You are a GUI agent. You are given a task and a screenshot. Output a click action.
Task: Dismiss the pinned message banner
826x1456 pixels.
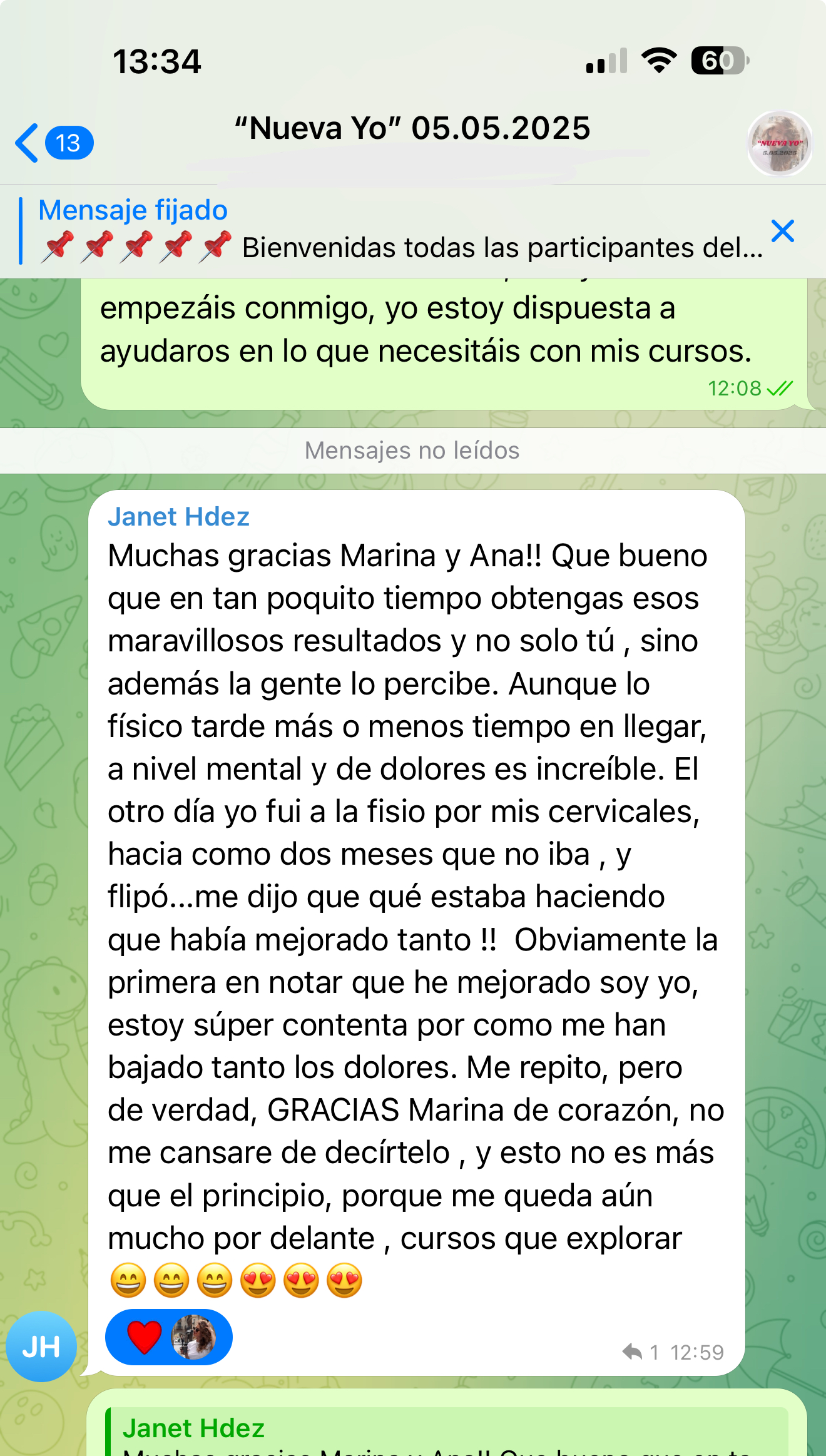click(x=783, y=232)
